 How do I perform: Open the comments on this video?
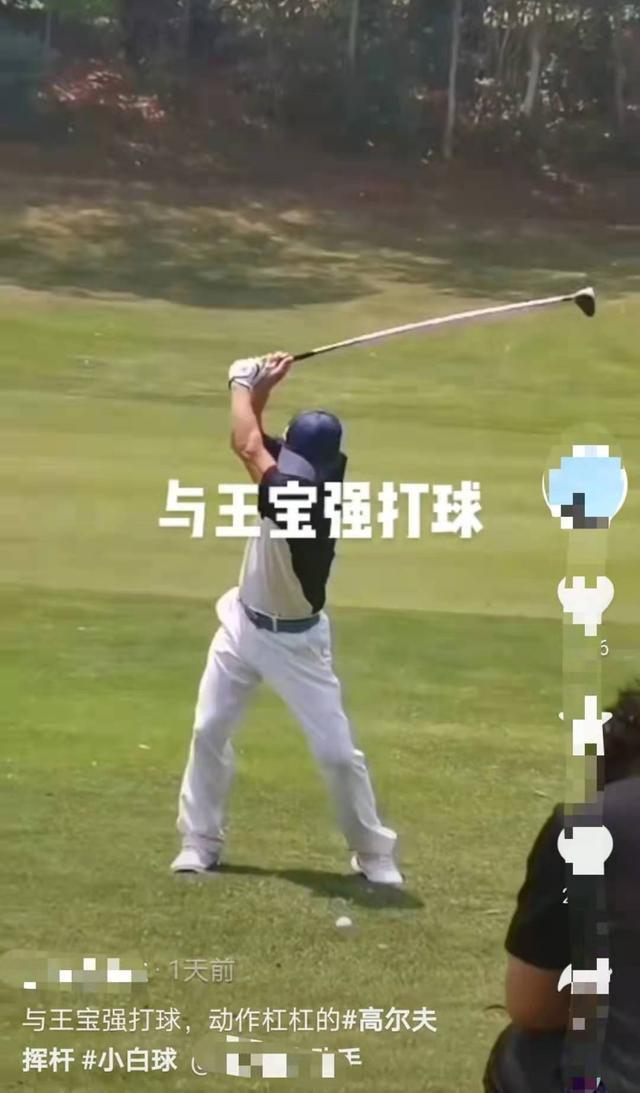[x=585, y=845]
